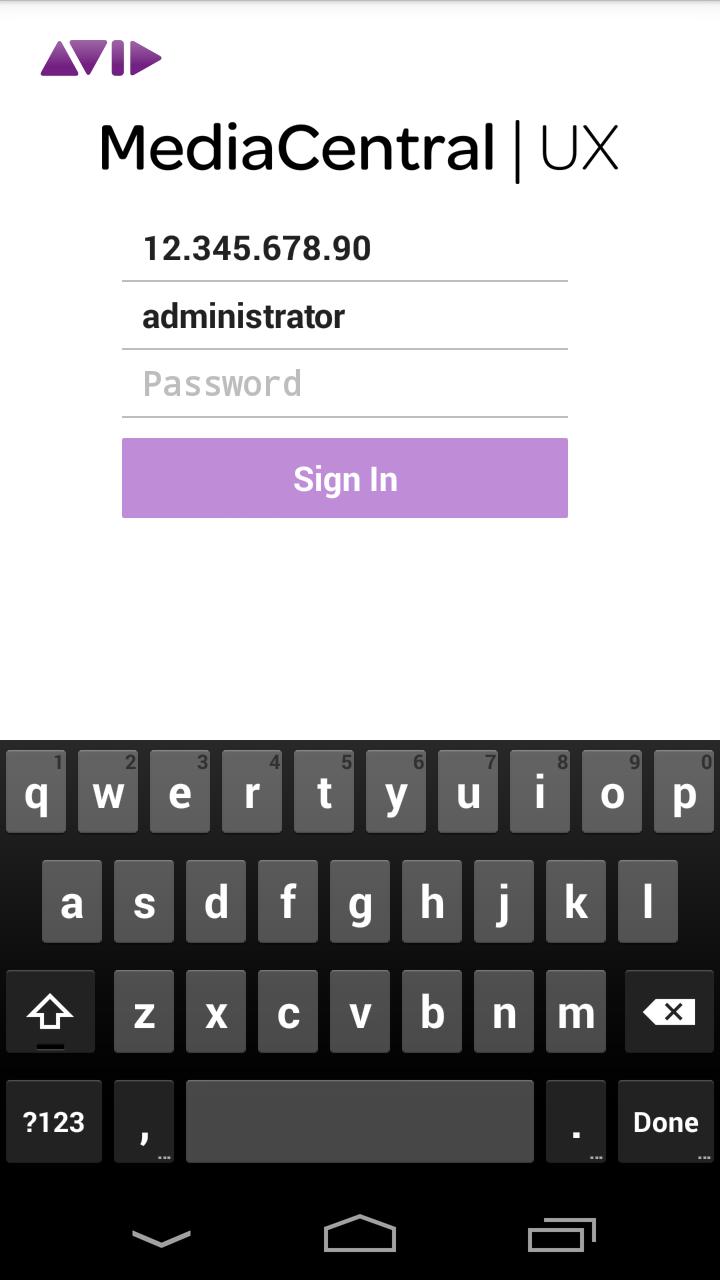Tap the Shift key on the keyboard
Viewport: 720px width, 1280px height.
(x=50, y=1012)
